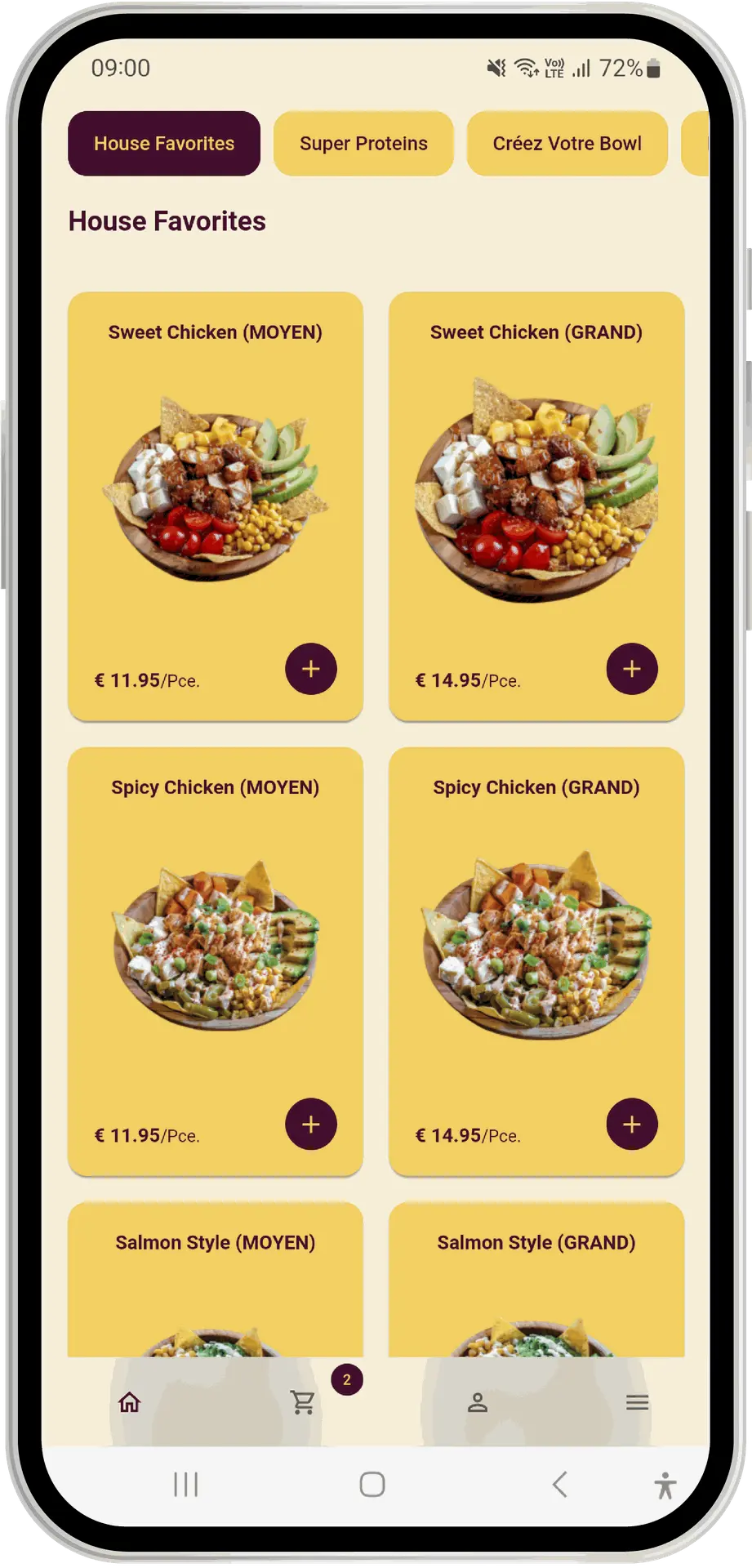Open the profile tab

(x=478, y=1402)
